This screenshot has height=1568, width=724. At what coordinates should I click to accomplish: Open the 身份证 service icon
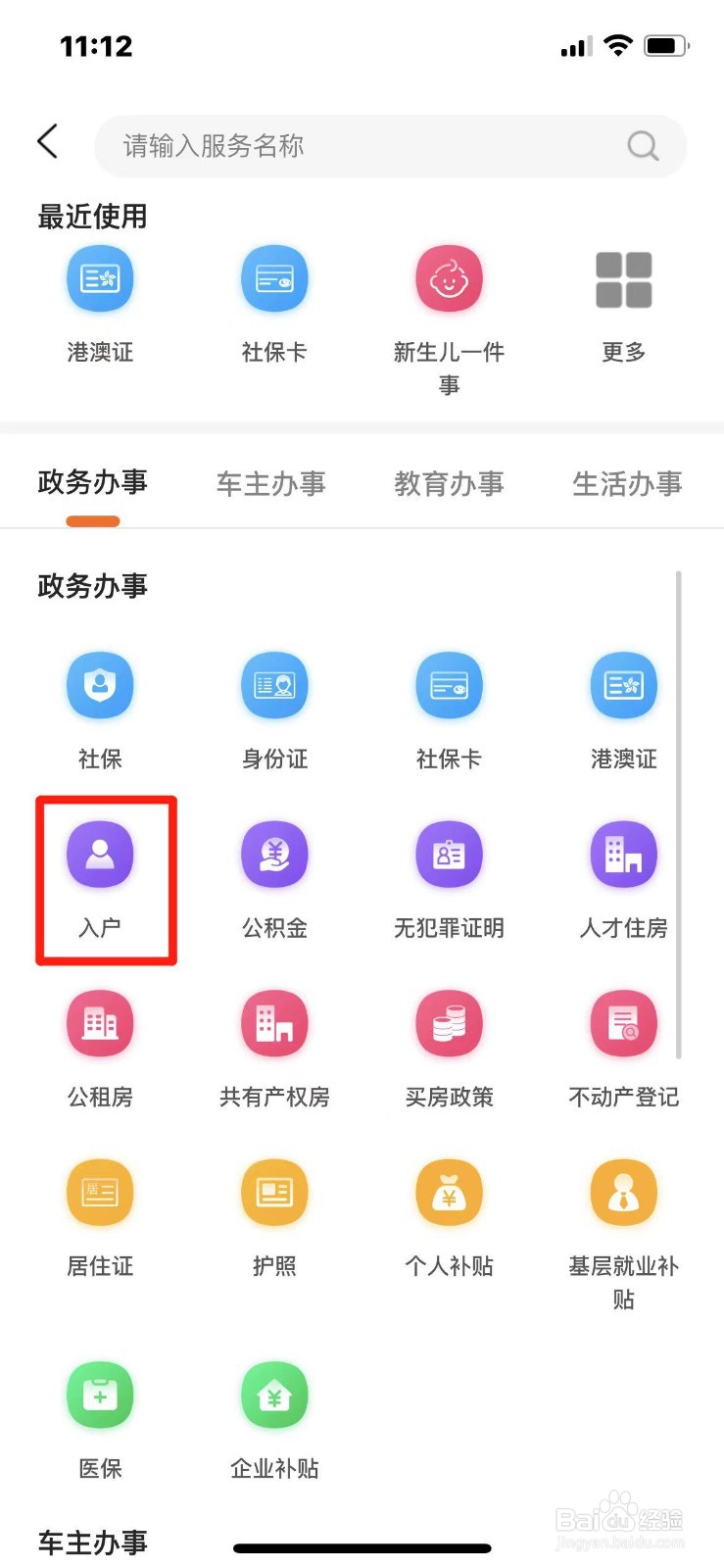tap(273, 686)
